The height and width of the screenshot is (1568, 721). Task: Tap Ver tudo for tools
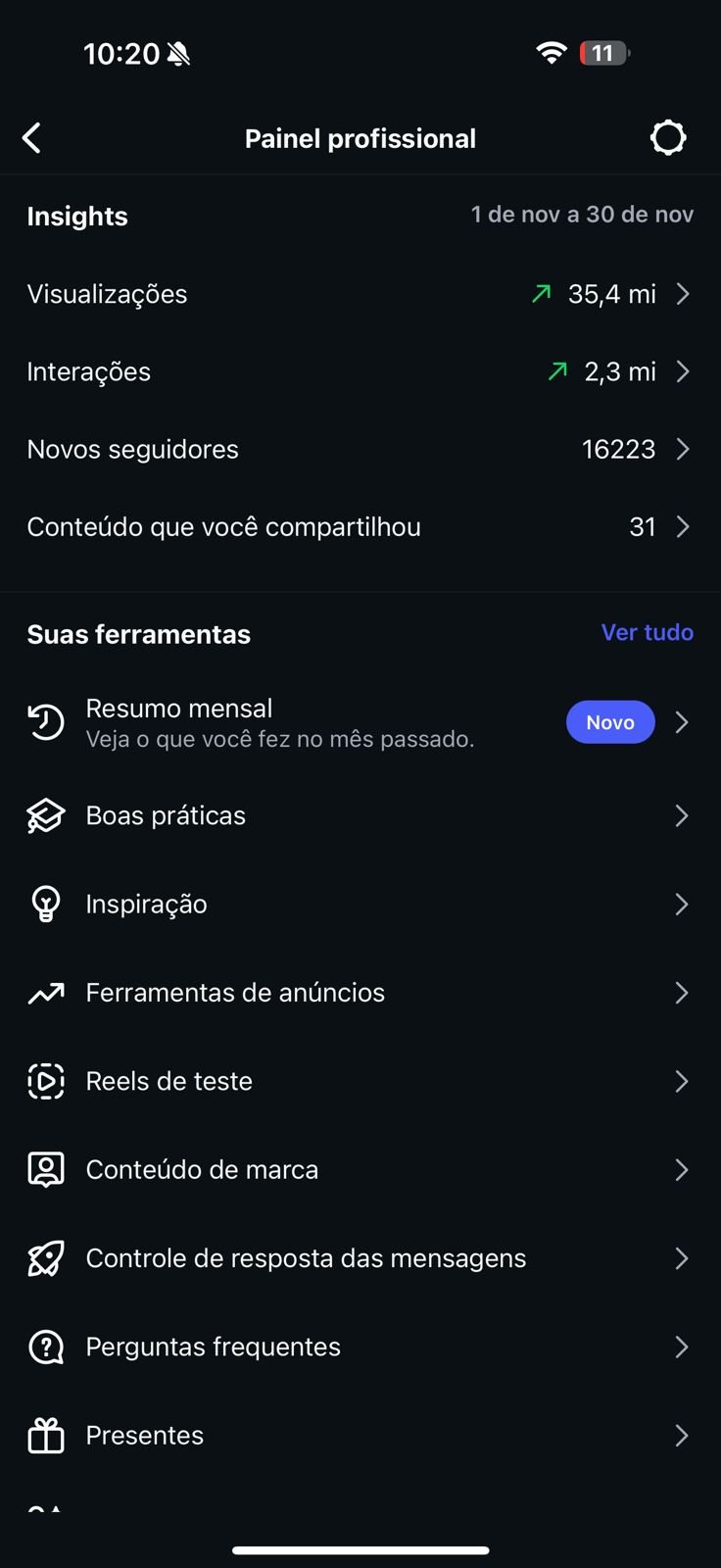[647, 633]
